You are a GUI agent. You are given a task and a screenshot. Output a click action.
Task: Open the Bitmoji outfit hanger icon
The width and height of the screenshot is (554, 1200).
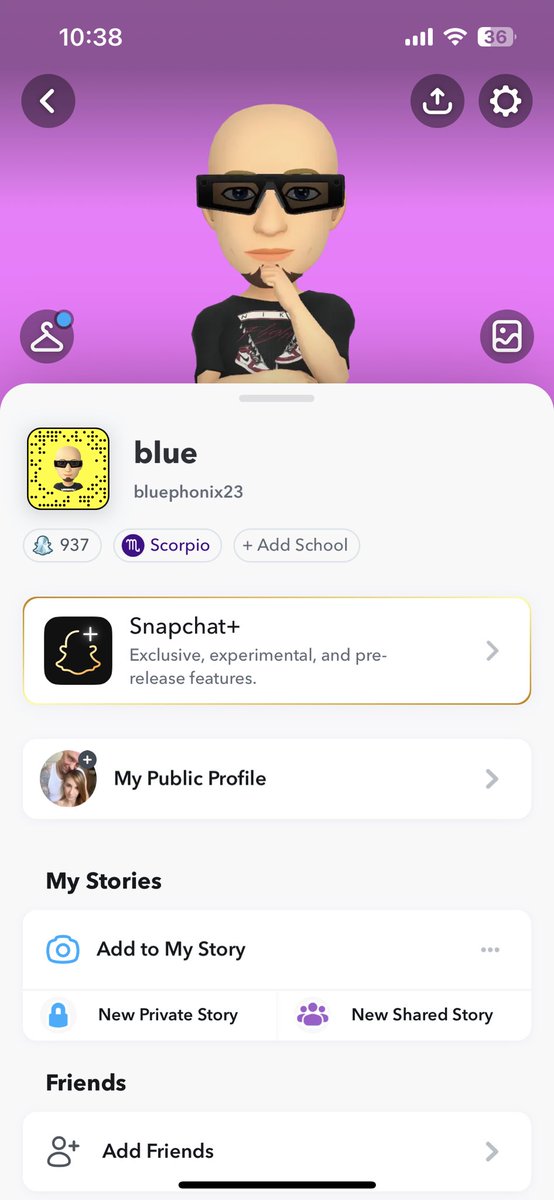point(48,336)
